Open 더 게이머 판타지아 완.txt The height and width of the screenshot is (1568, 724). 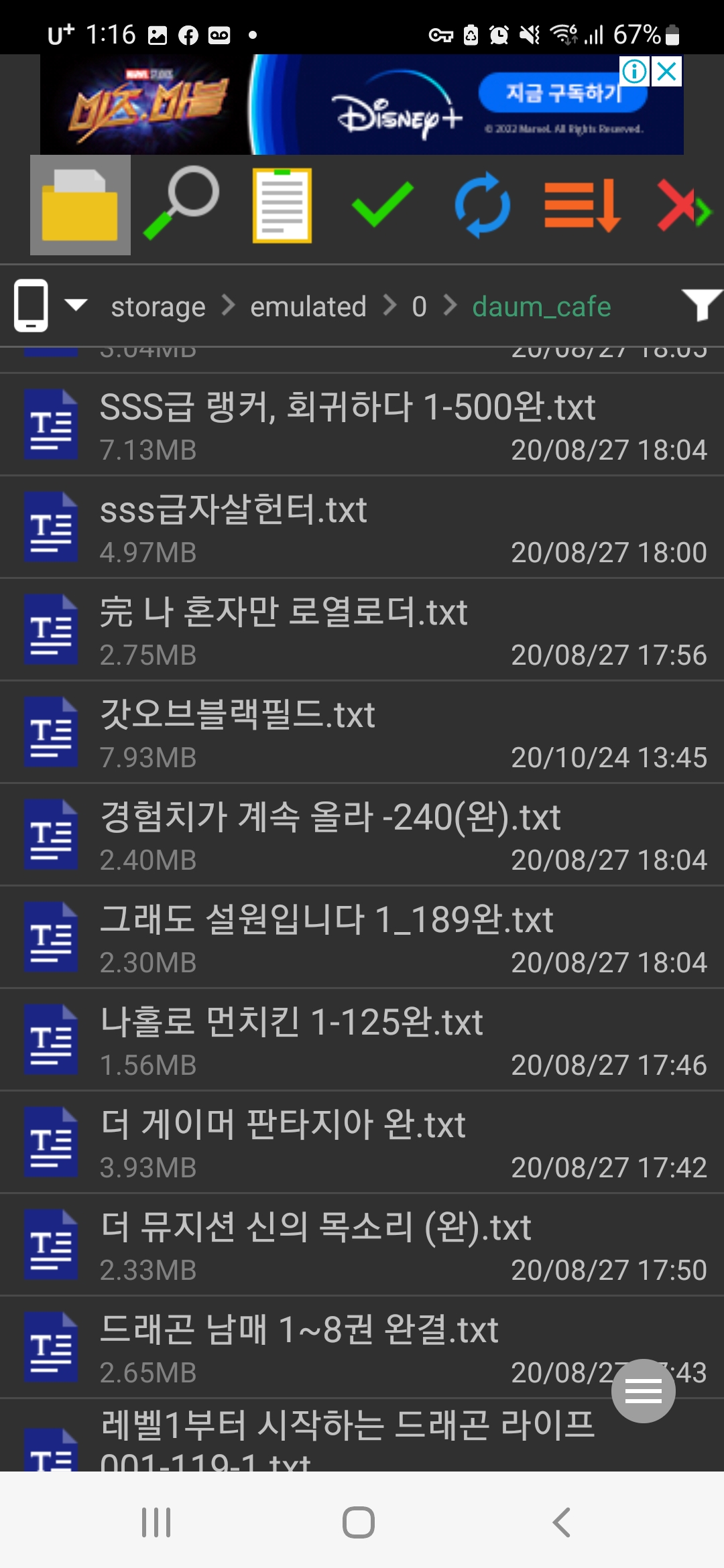pos(283,1141)
